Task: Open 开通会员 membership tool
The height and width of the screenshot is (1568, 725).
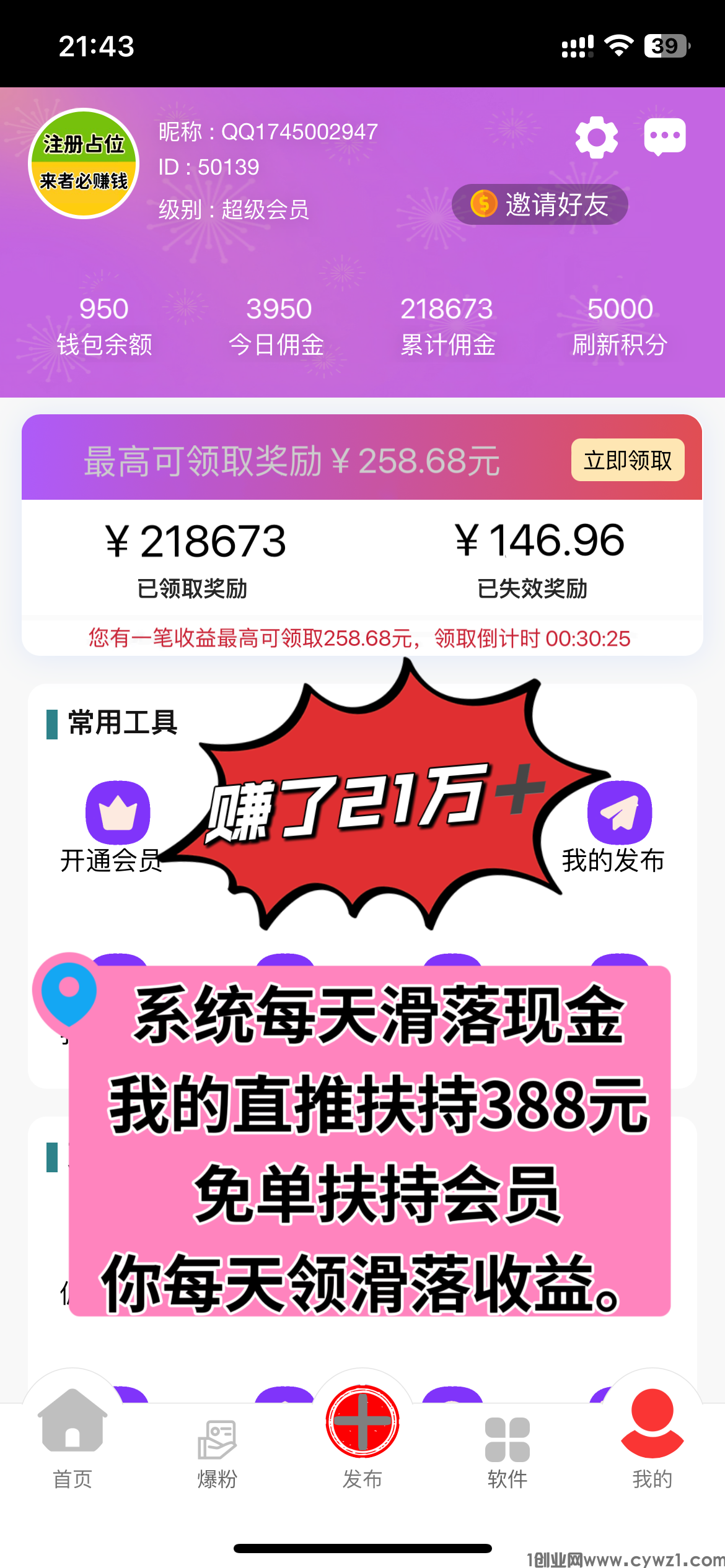Action: (x=117, y=813)
